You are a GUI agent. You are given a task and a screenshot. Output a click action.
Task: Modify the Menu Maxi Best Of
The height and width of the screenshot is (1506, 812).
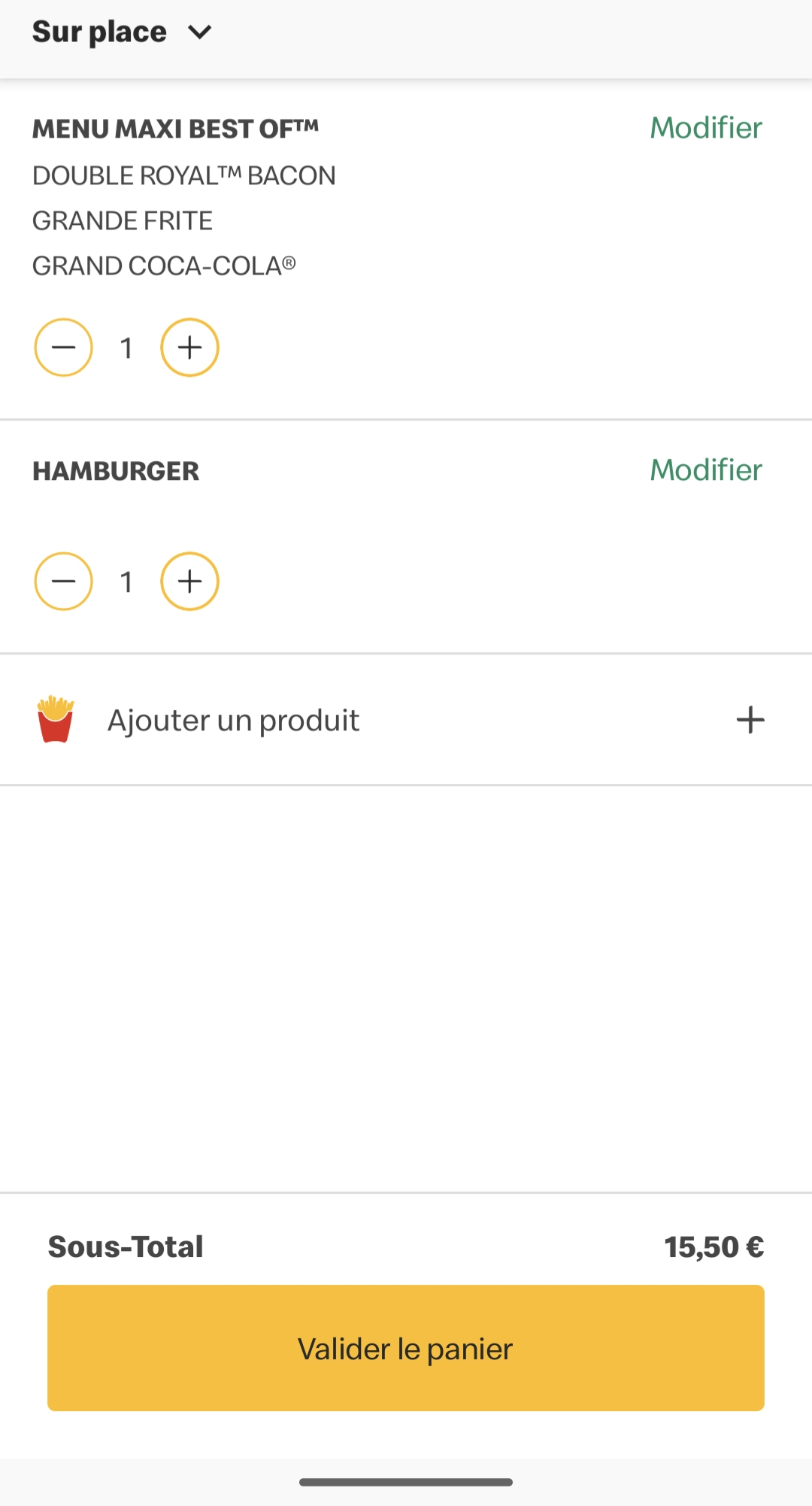705,128
